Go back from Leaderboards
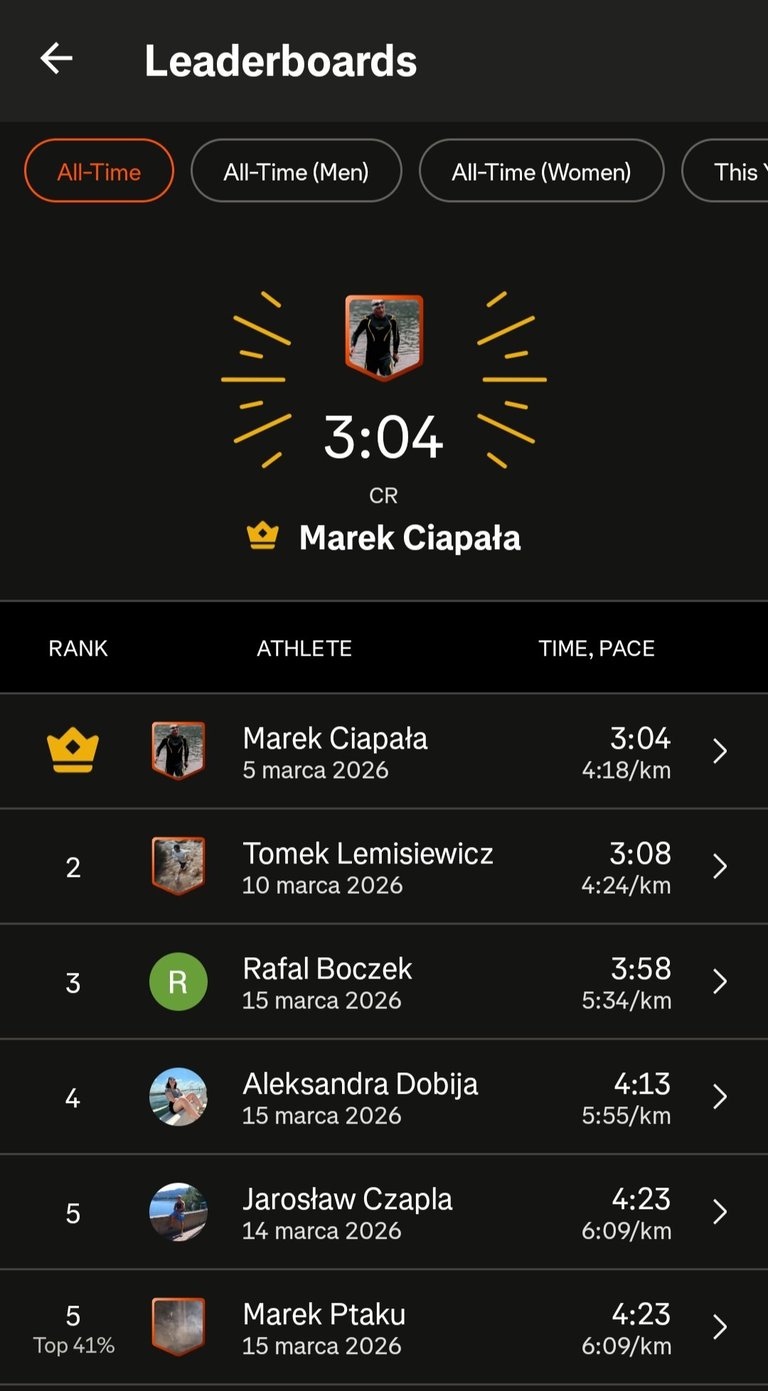Image resolution: width=768 pixels, height=1391 pixels. pos(56,59)
